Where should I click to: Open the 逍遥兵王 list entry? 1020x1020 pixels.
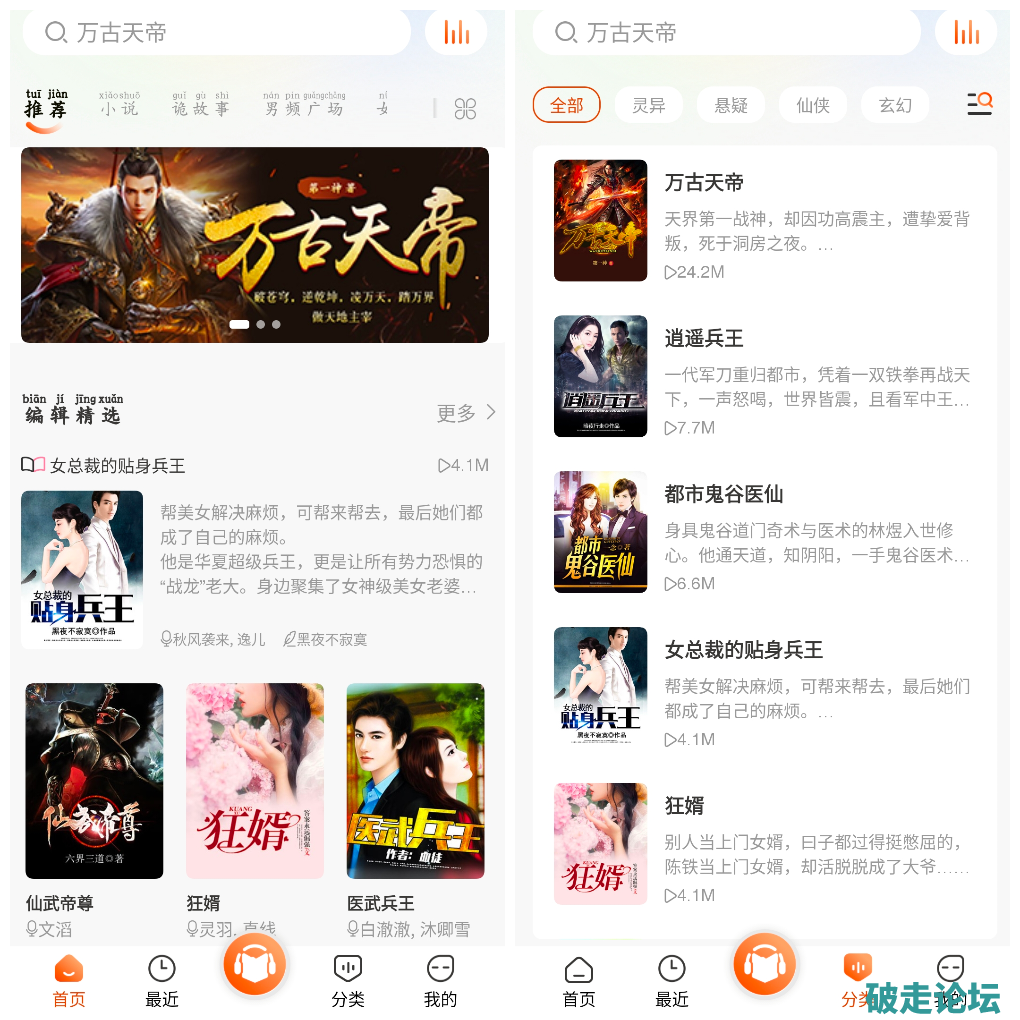click(764, 377)
